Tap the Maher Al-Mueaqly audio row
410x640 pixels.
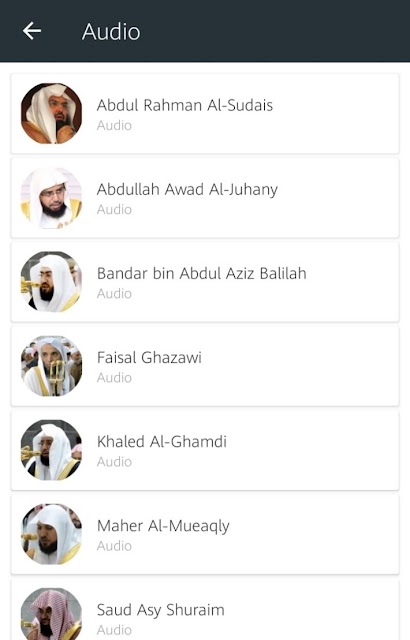tap(205, 534)
